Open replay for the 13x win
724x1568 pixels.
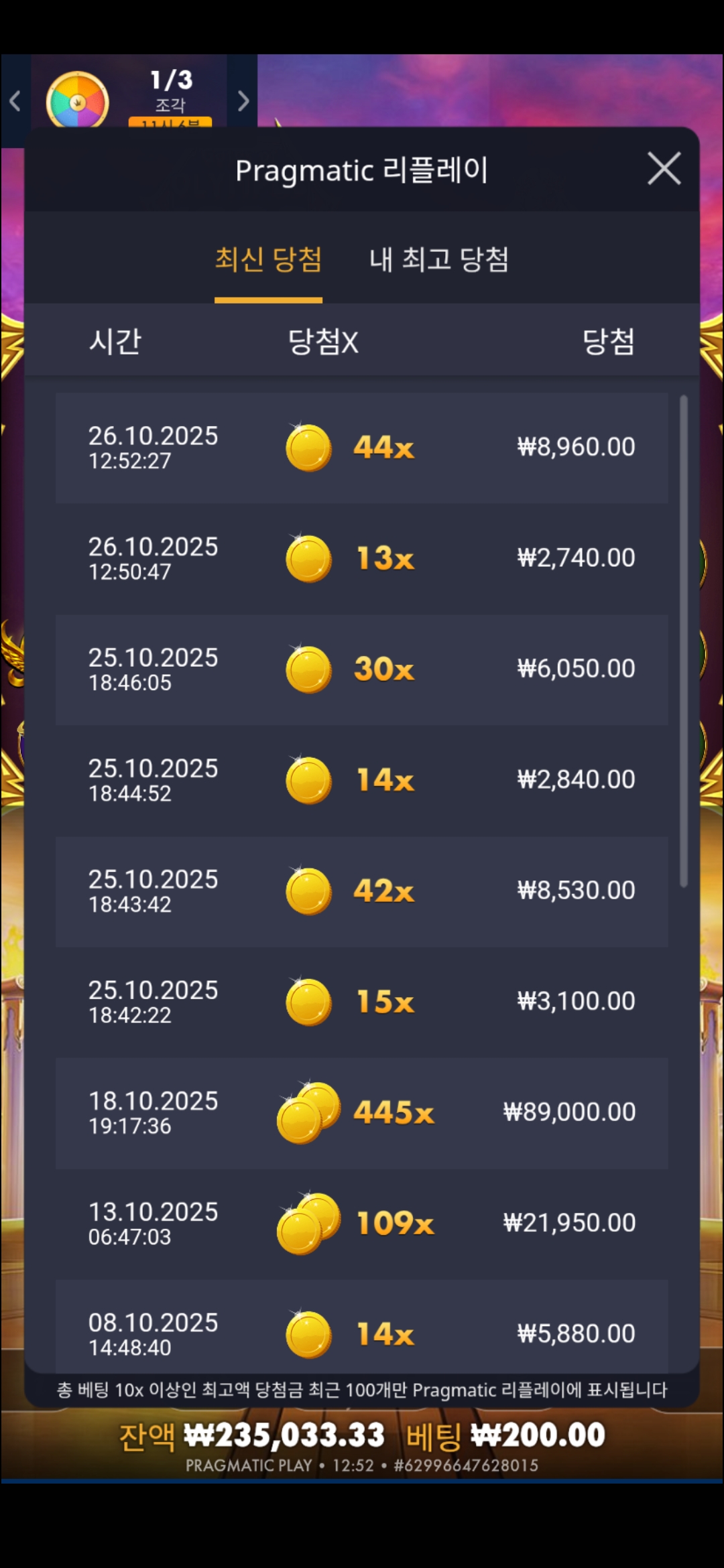pyautogui.click(x=361, y=558)
